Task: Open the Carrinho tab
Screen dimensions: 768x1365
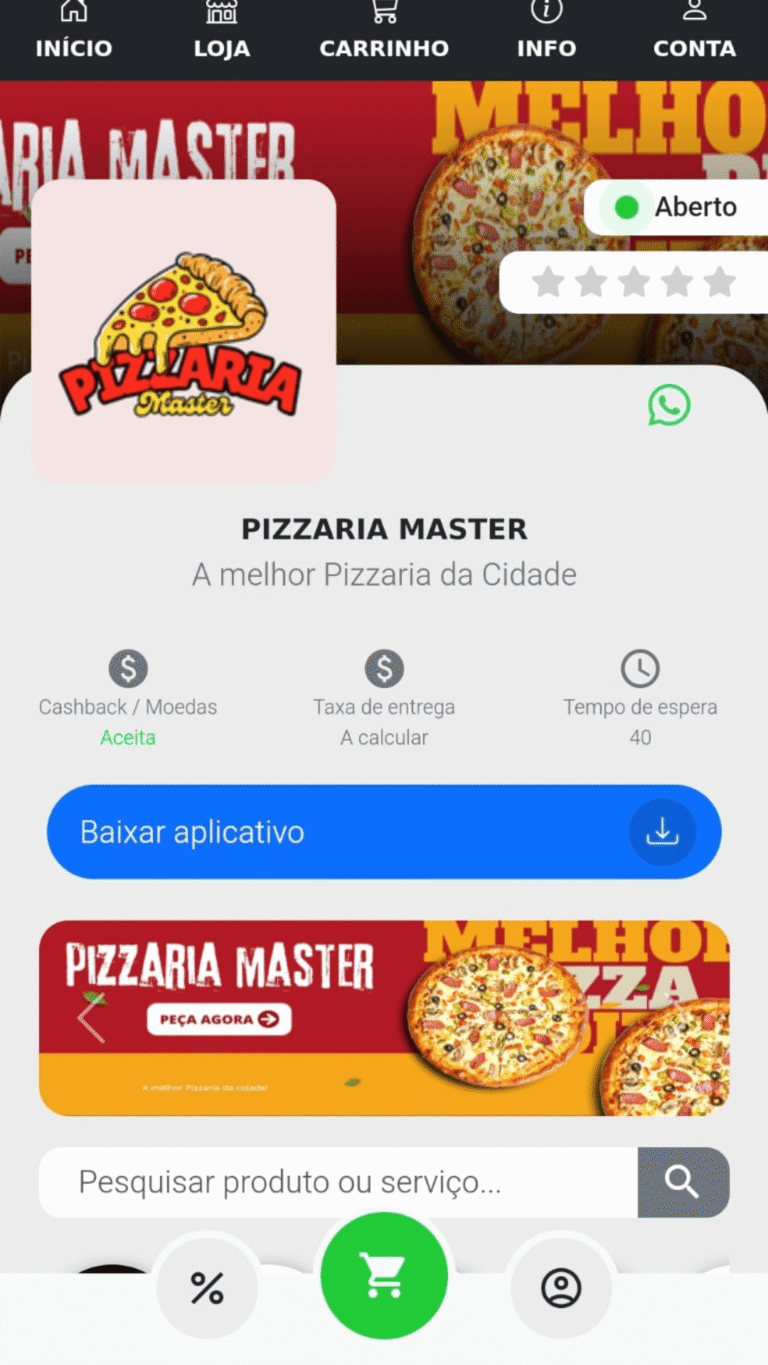Action: 384,32
